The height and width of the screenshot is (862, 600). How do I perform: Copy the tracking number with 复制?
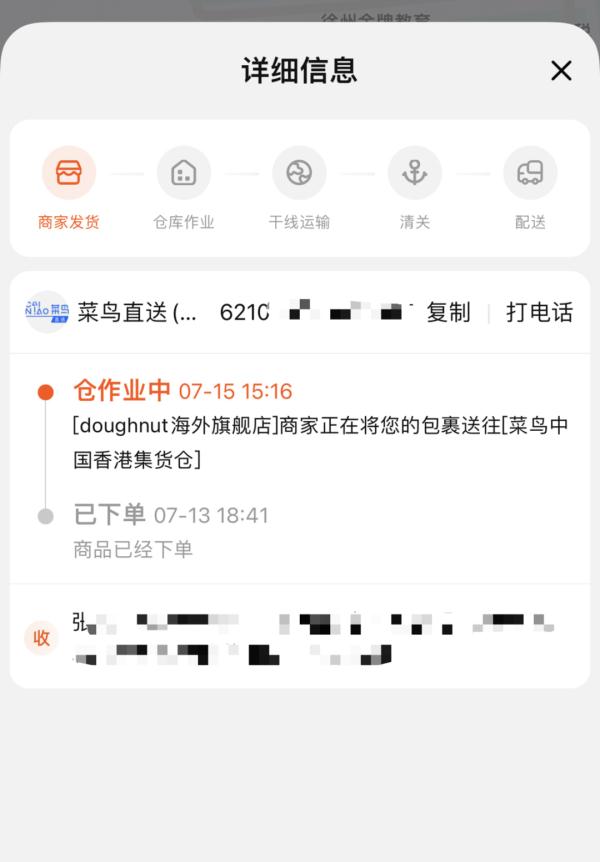(448, 312)
